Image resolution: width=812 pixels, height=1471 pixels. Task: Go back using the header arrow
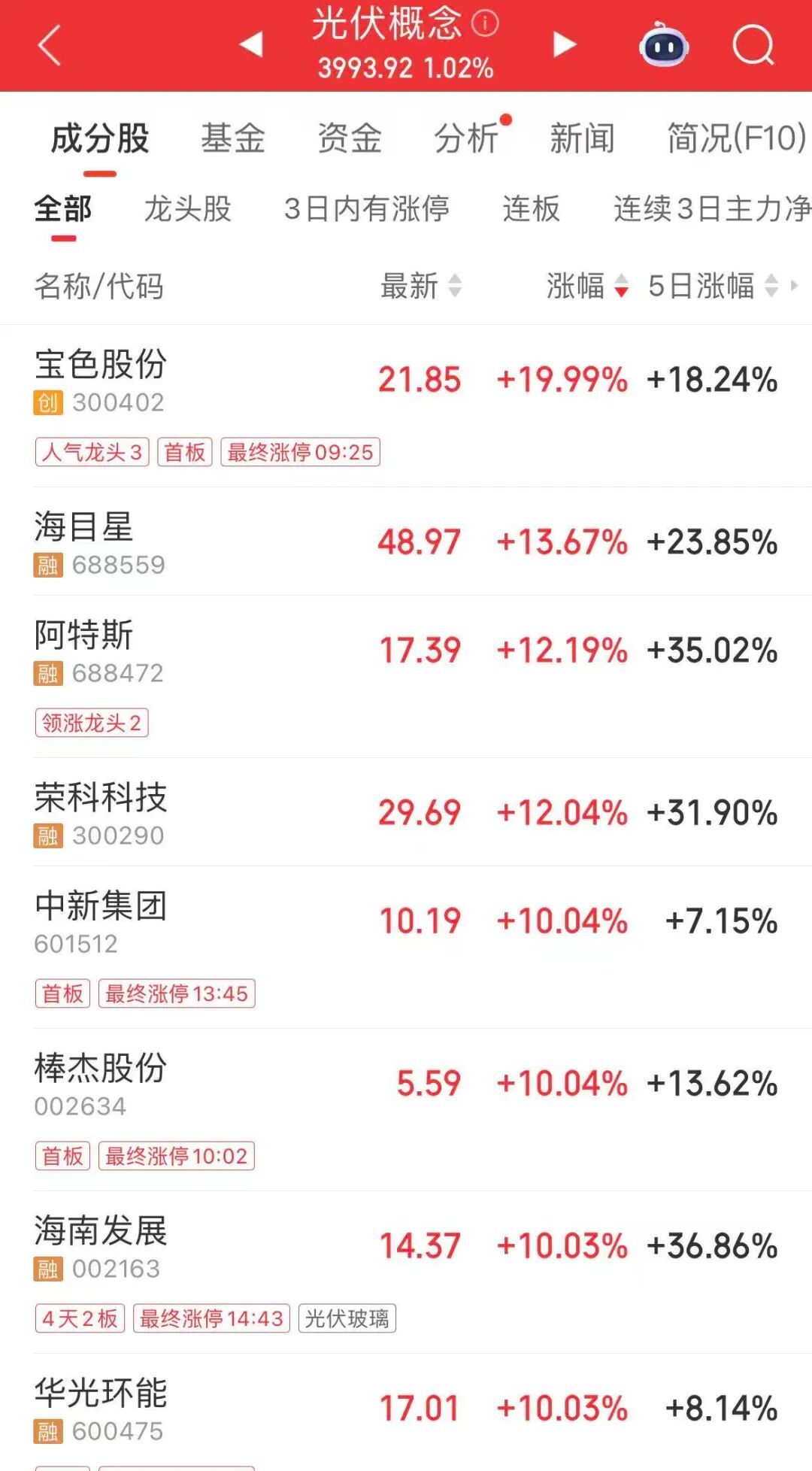pyautogui.click(x=50, y=45)
